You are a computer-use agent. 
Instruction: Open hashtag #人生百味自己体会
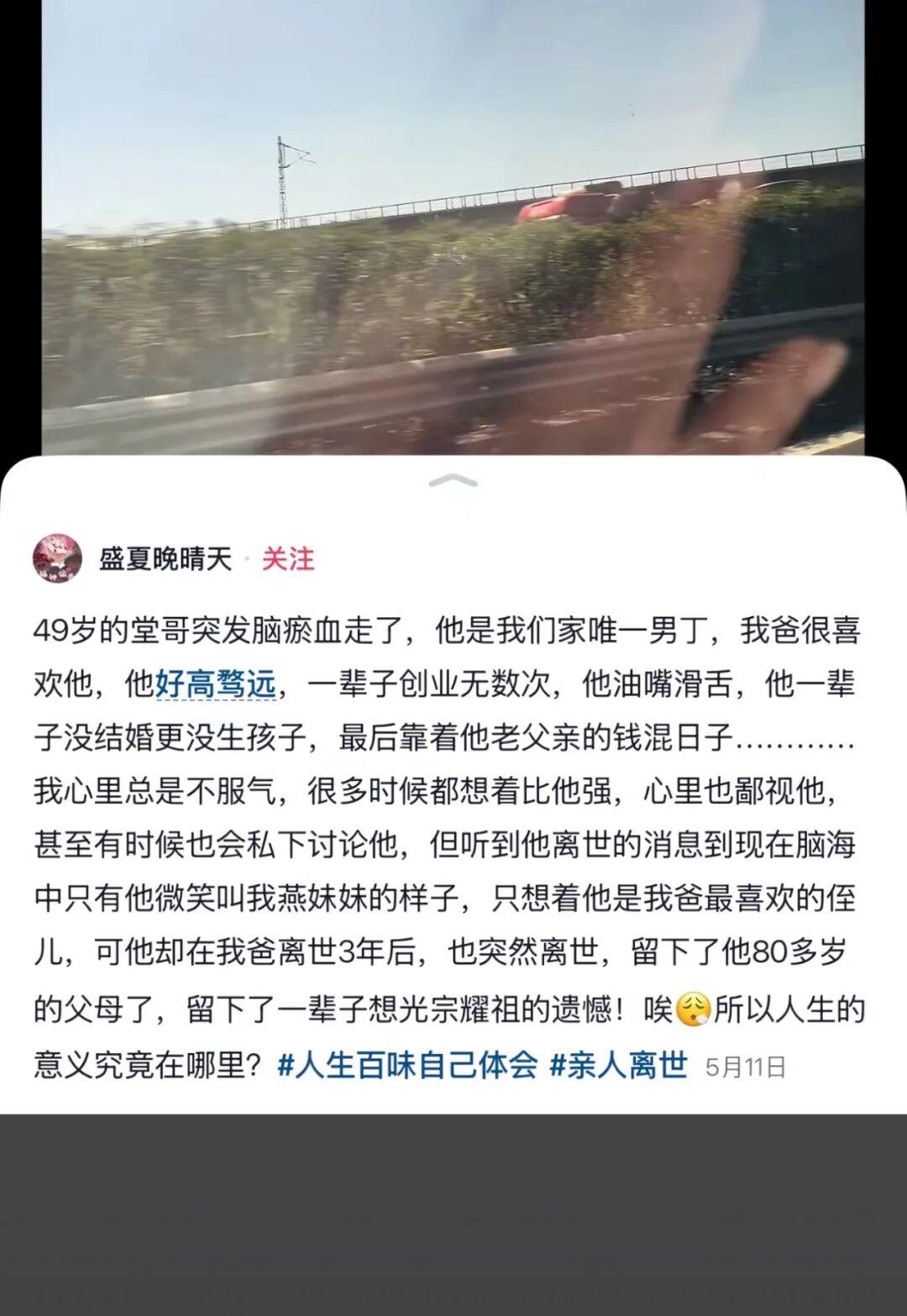click(407, 1066)
